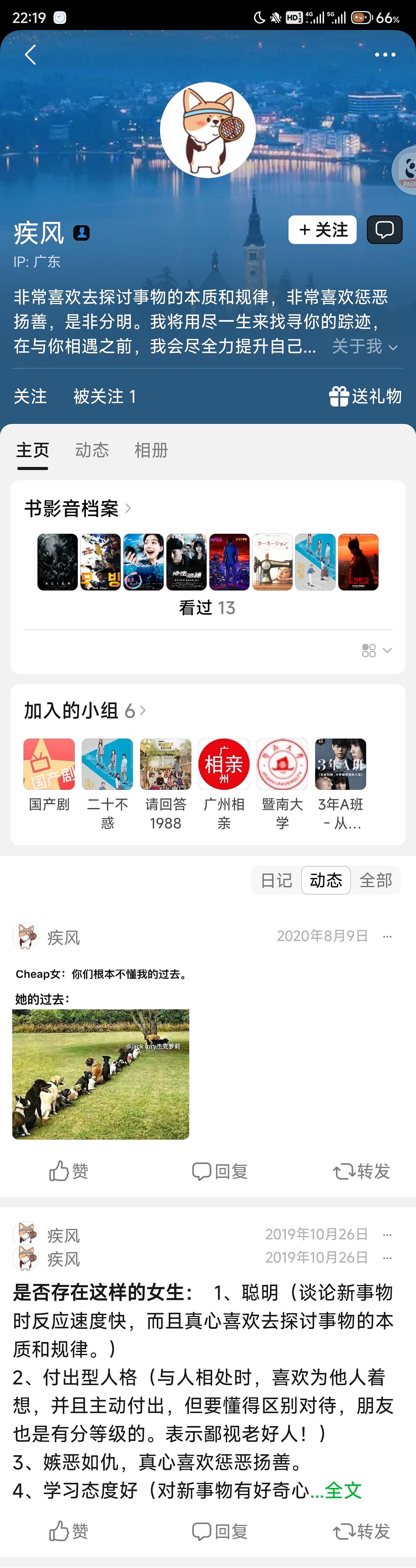Viewport: 416px width, 1568px height.
Task: Expand full text via 全文 link
Action: click(x=343, y=1490)
